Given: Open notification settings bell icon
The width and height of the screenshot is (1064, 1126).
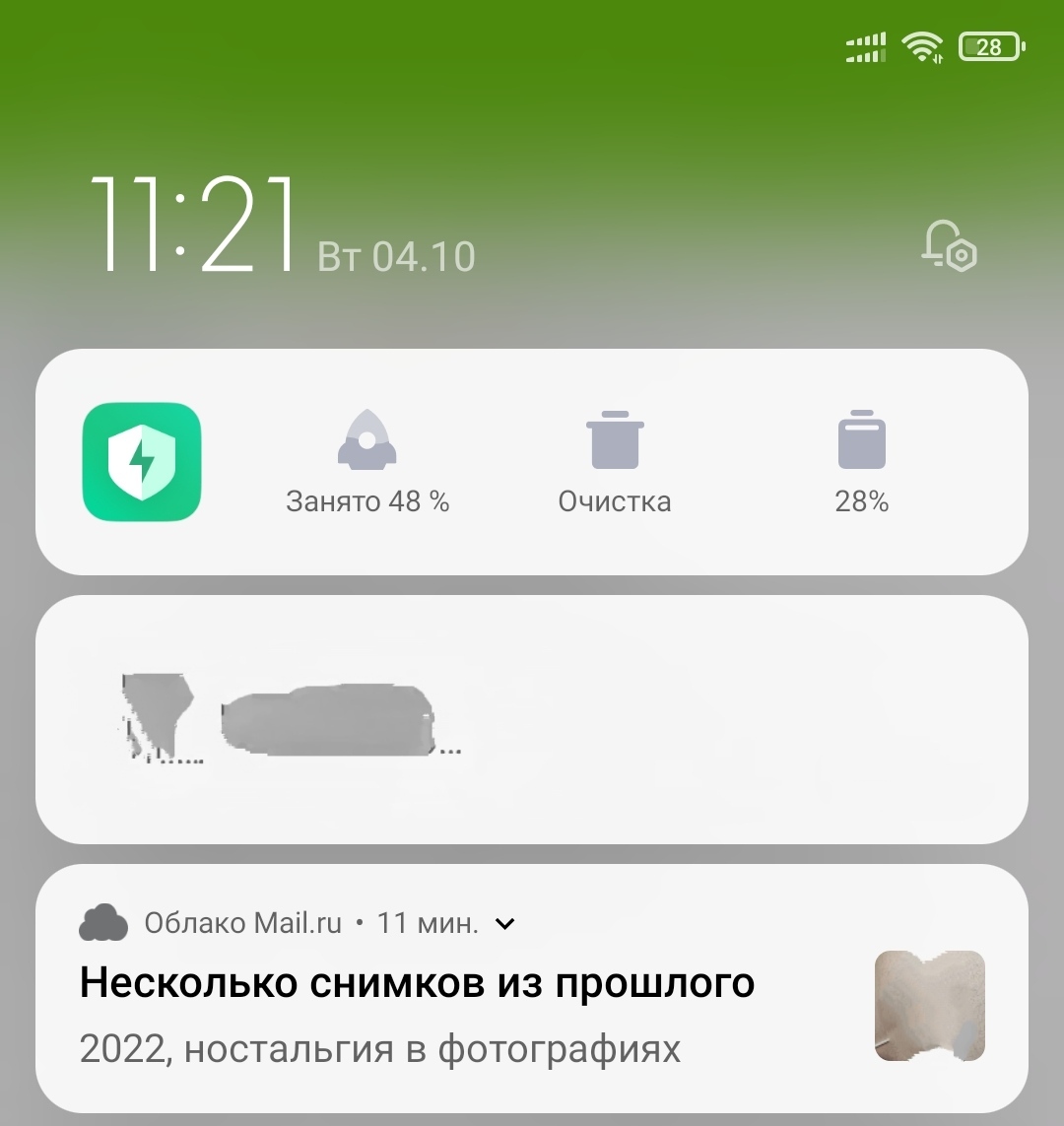Looking at the screenshot, I should click(948, 244).
